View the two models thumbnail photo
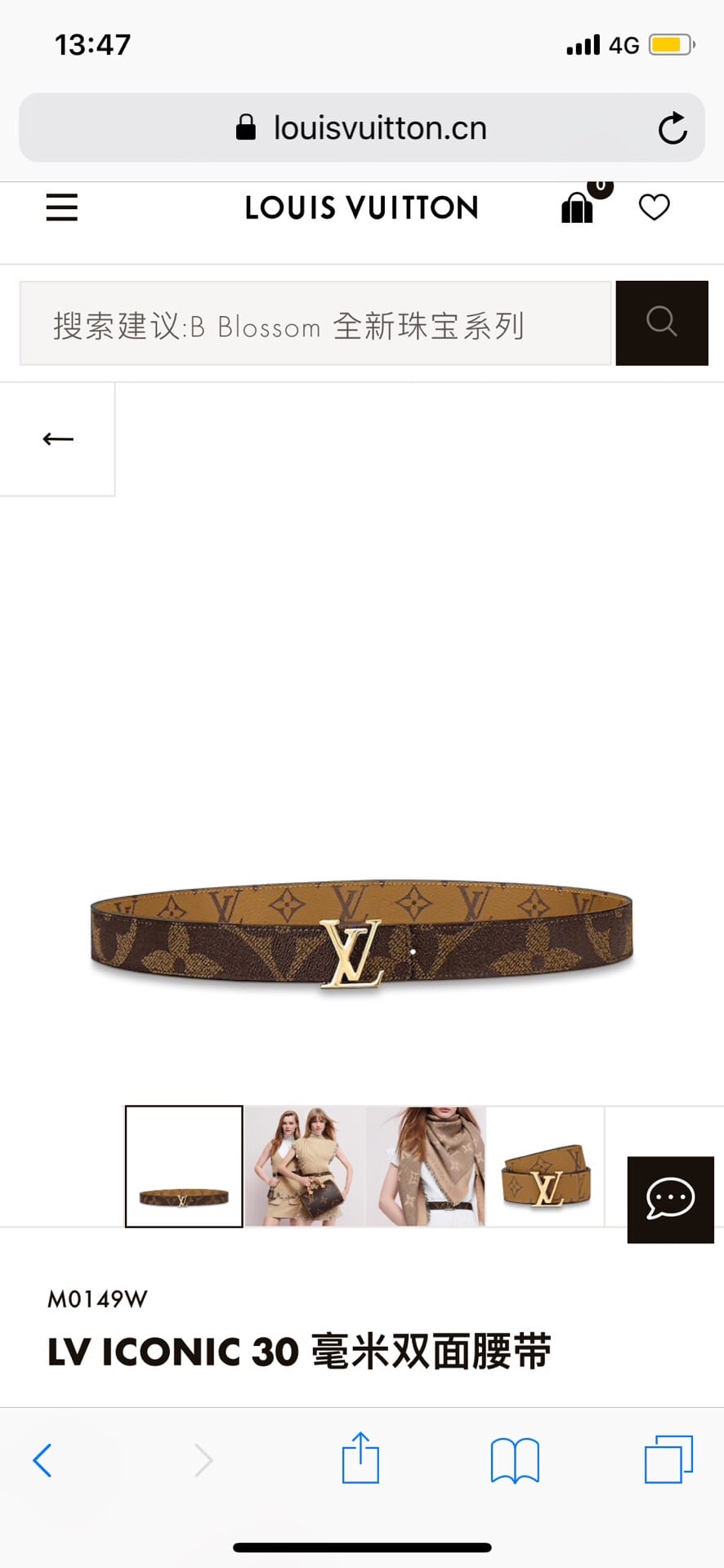Viewport: 724px width, 1568px height. 304,1166
